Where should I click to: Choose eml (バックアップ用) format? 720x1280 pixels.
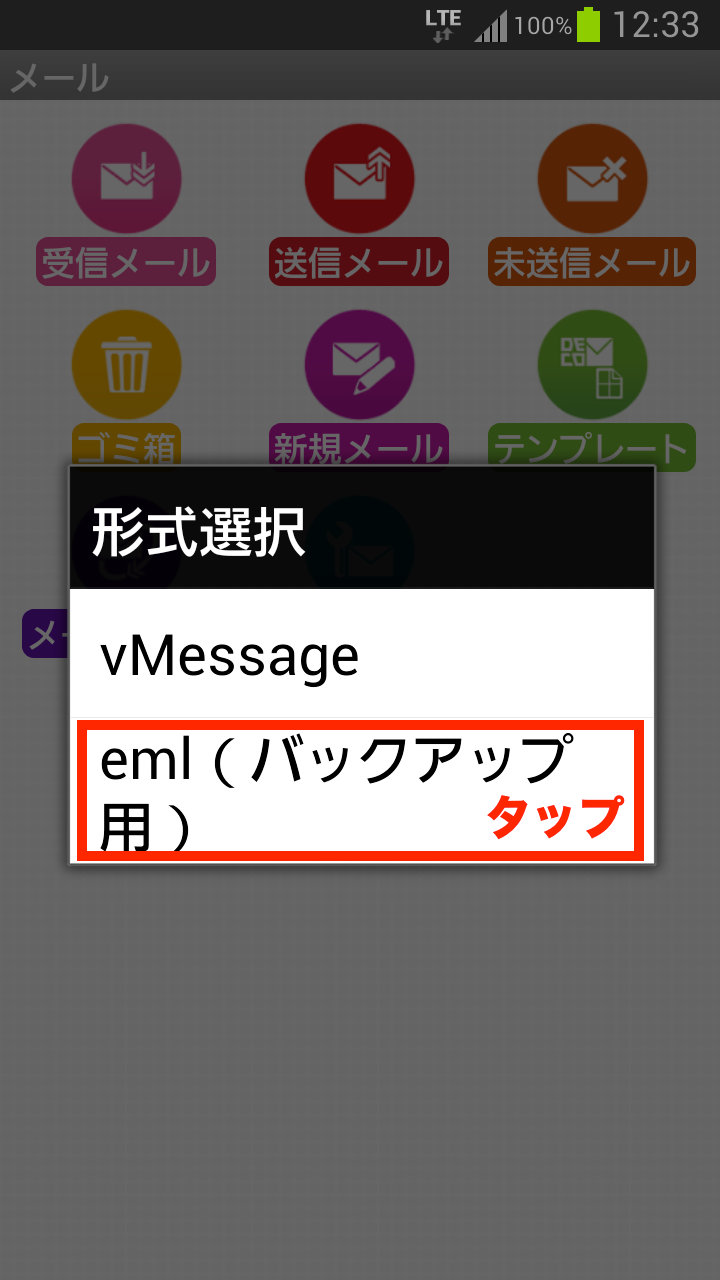pos(362,791)
